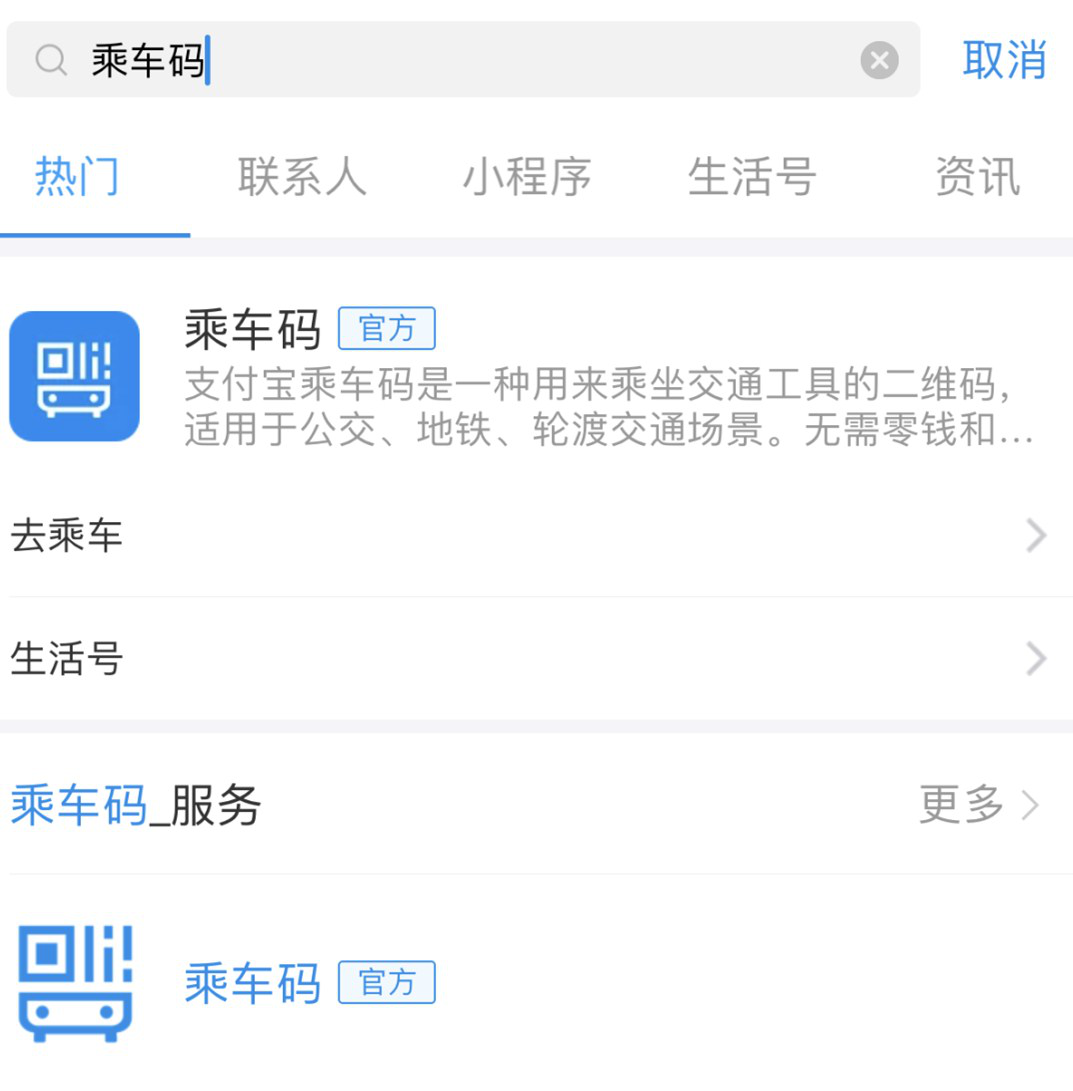Tap the 官方 badge in bottom result
This screenshot has height=1091, width=1073.
(x=387, y=983)
